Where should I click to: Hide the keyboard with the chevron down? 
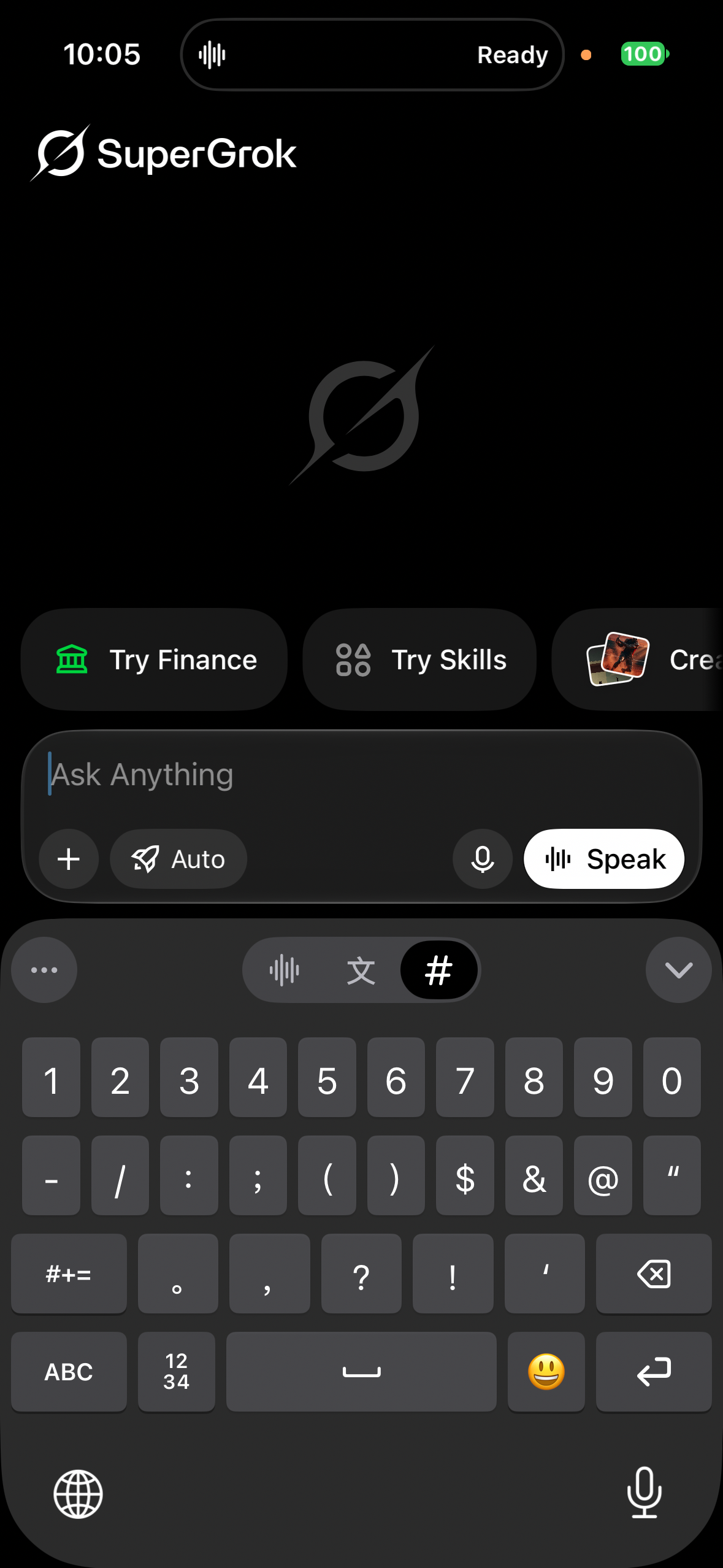coord(678,970)
